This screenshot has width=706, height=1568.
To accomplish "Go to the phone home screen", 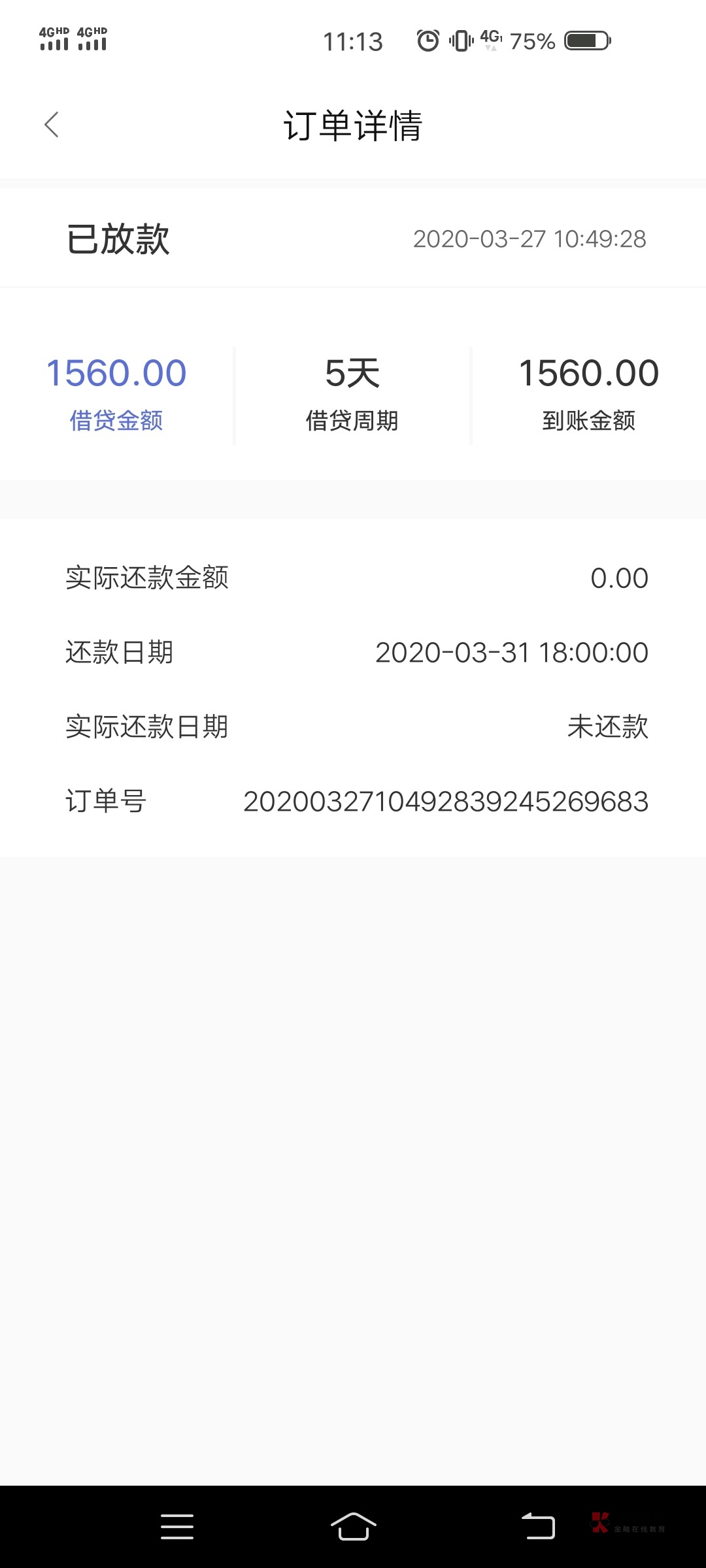I will pyautogui.click(x=353, y=1527).
